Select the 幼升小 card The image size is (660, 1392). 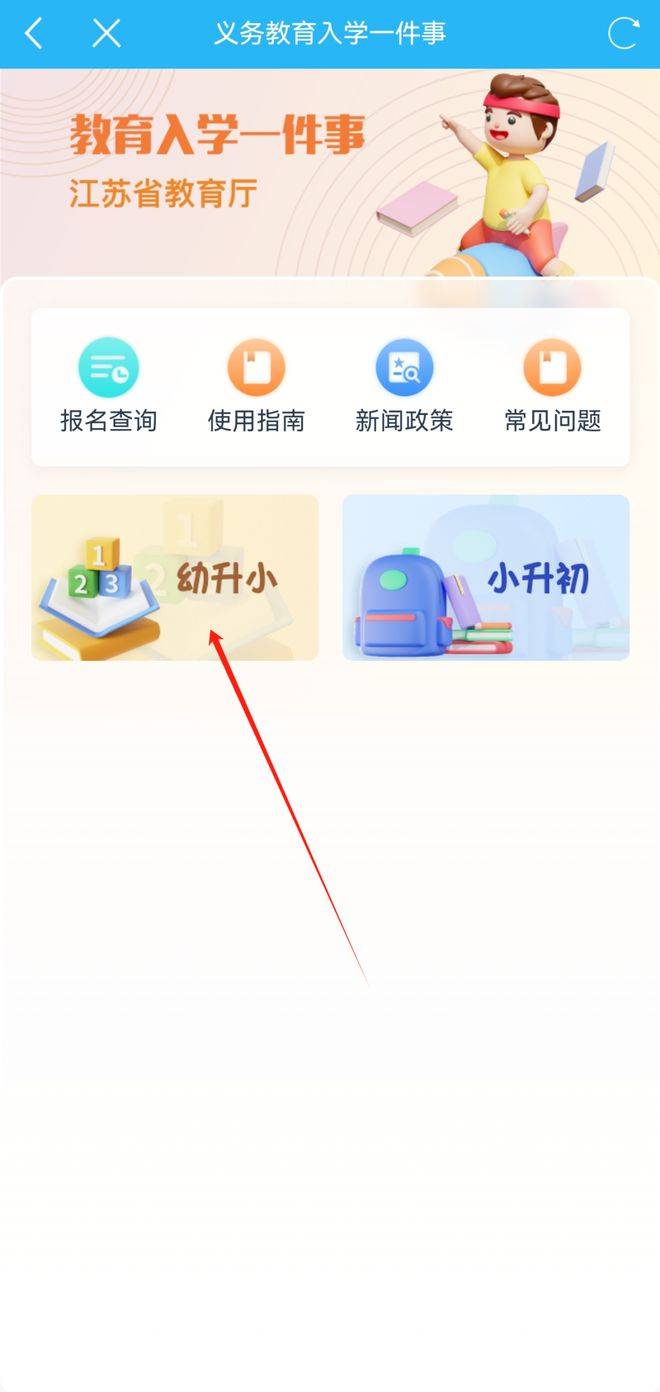click(175, 577)
